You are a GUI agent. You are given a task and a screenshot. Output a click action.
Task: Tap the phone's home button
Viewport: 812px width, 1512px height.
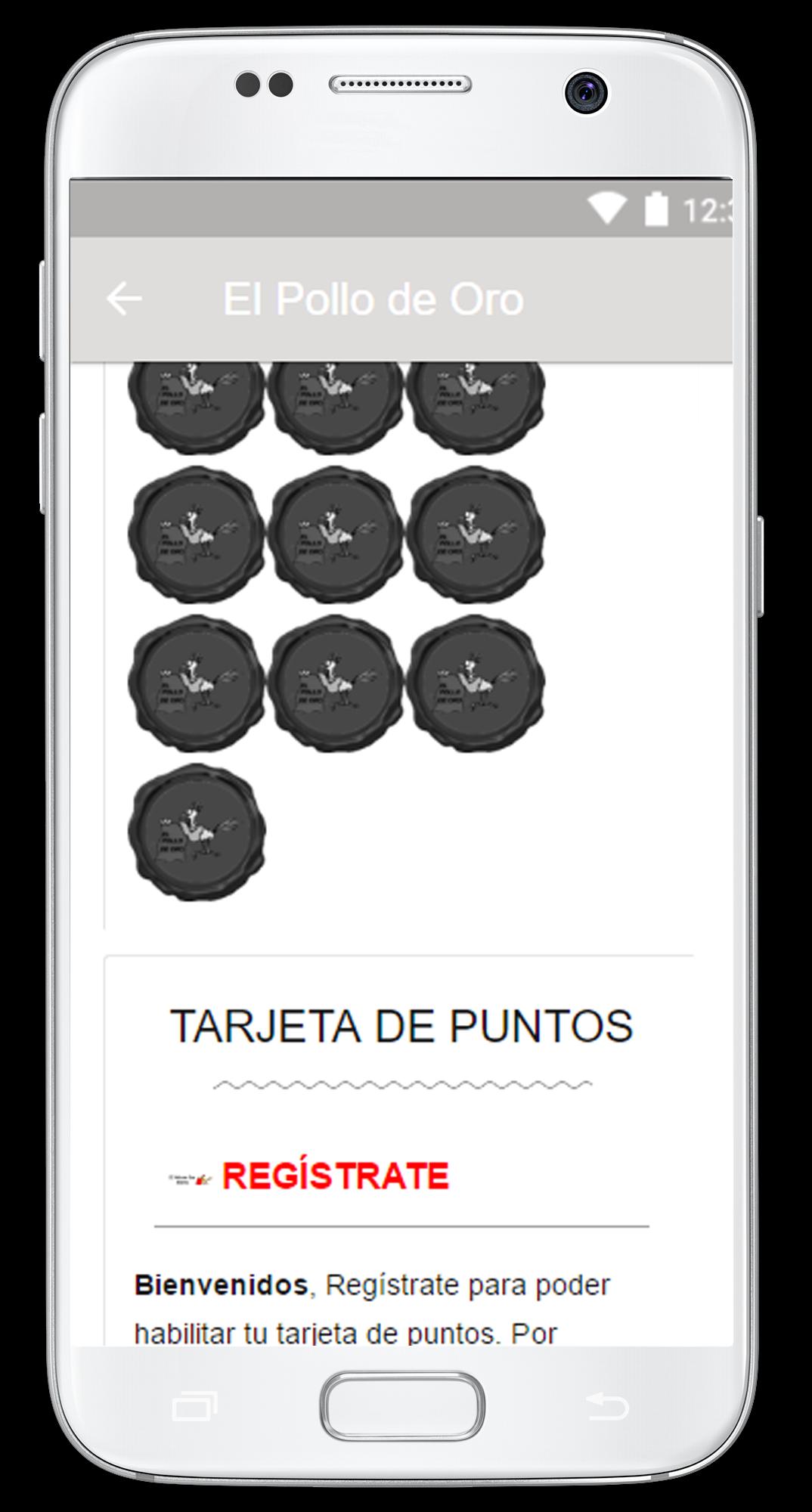click(402, 1407)
